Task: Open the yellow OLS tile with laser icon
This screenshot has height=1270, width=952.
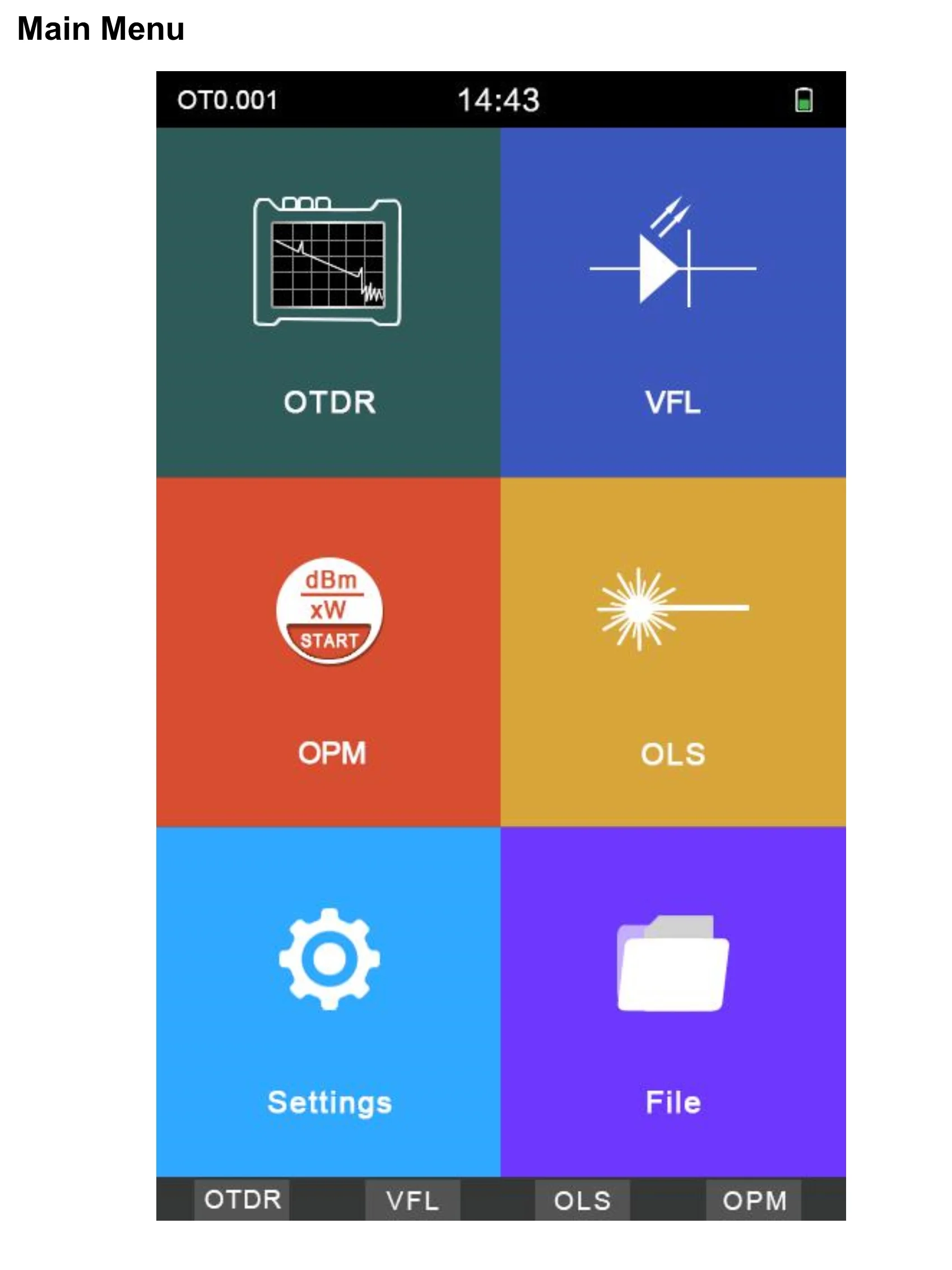Action: point(673,652)
